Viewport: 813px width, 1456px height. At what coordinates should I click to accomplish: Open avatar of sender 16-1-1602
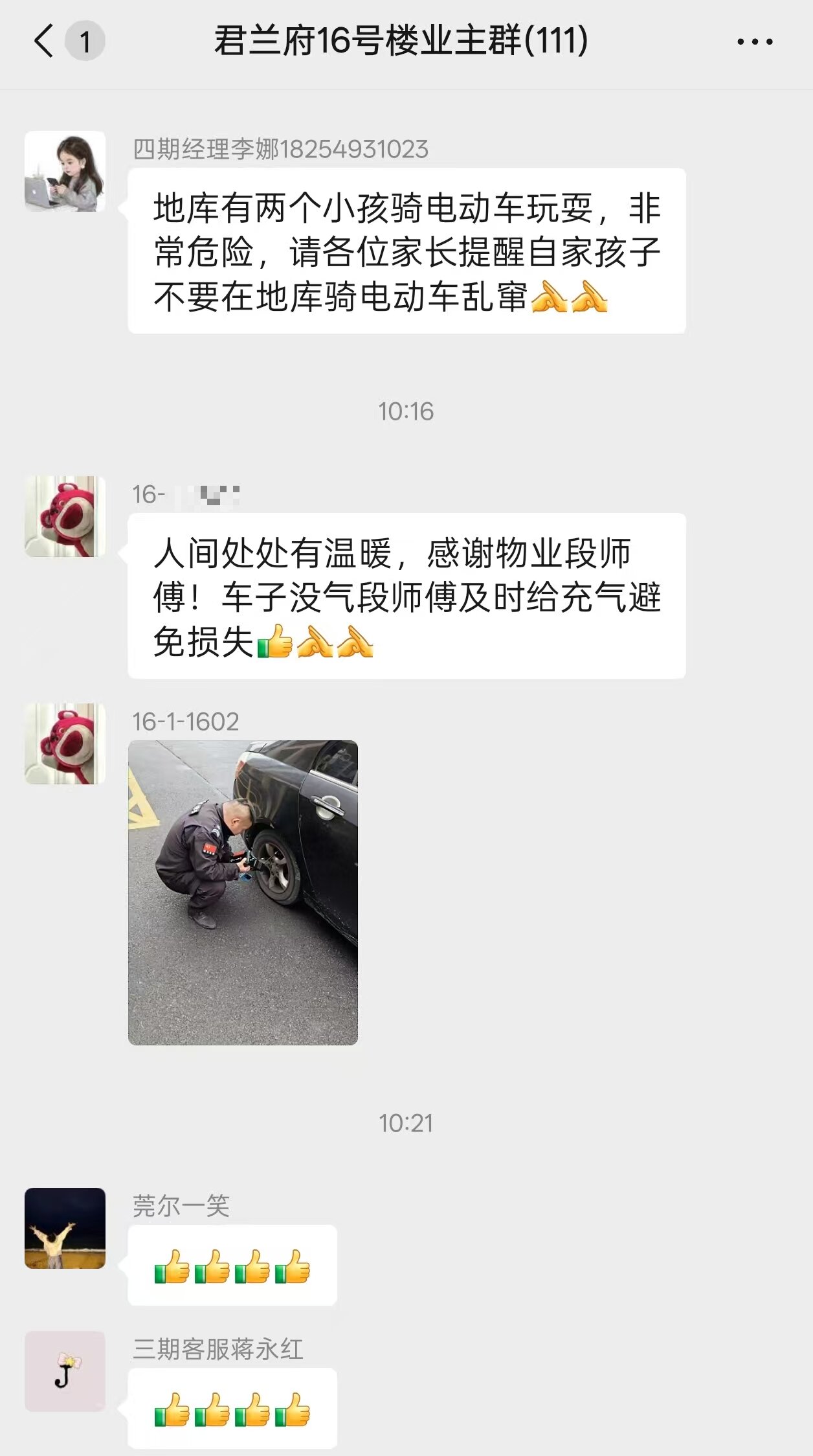pos(65,744)
